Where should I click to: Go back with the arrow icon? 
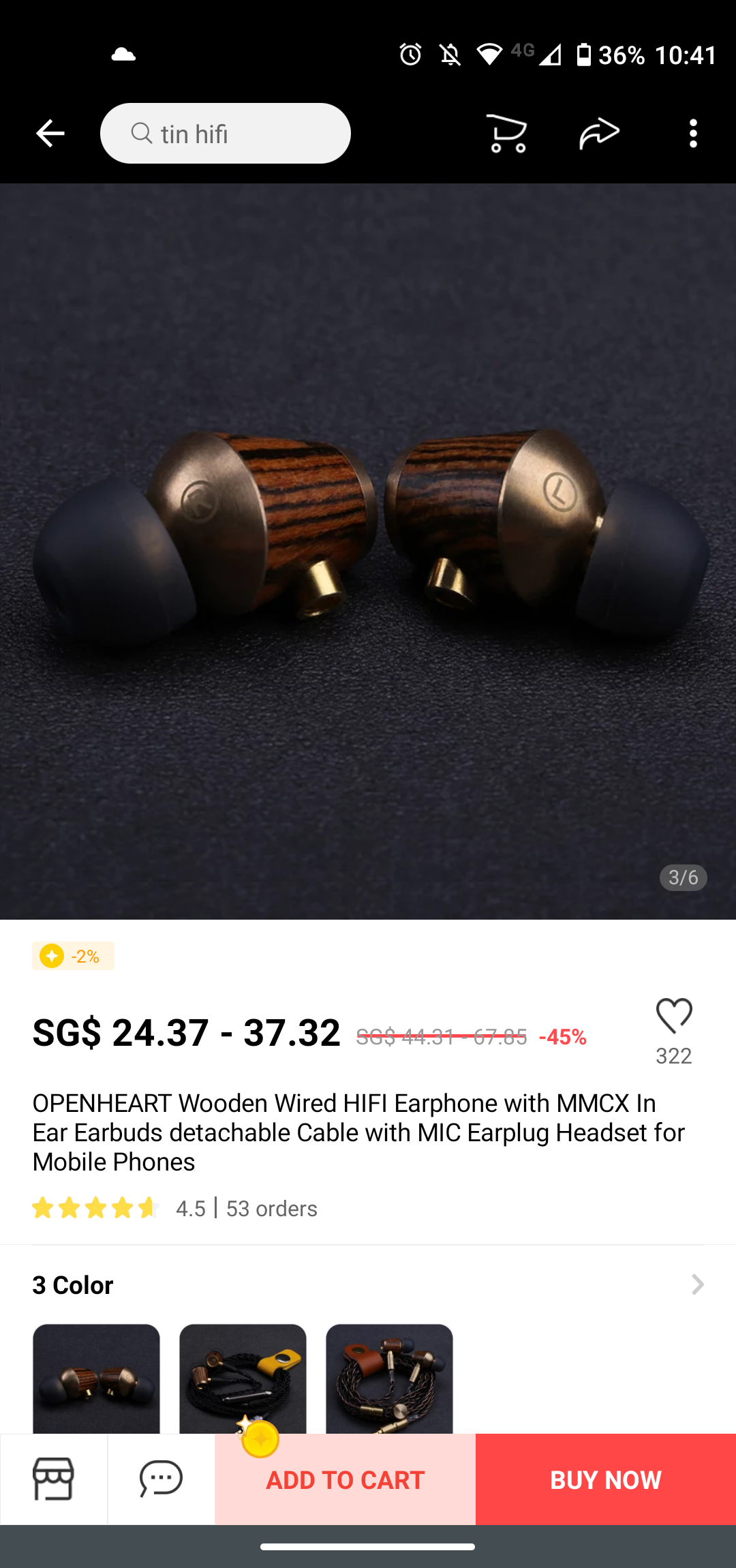click(x=50, y=133)
